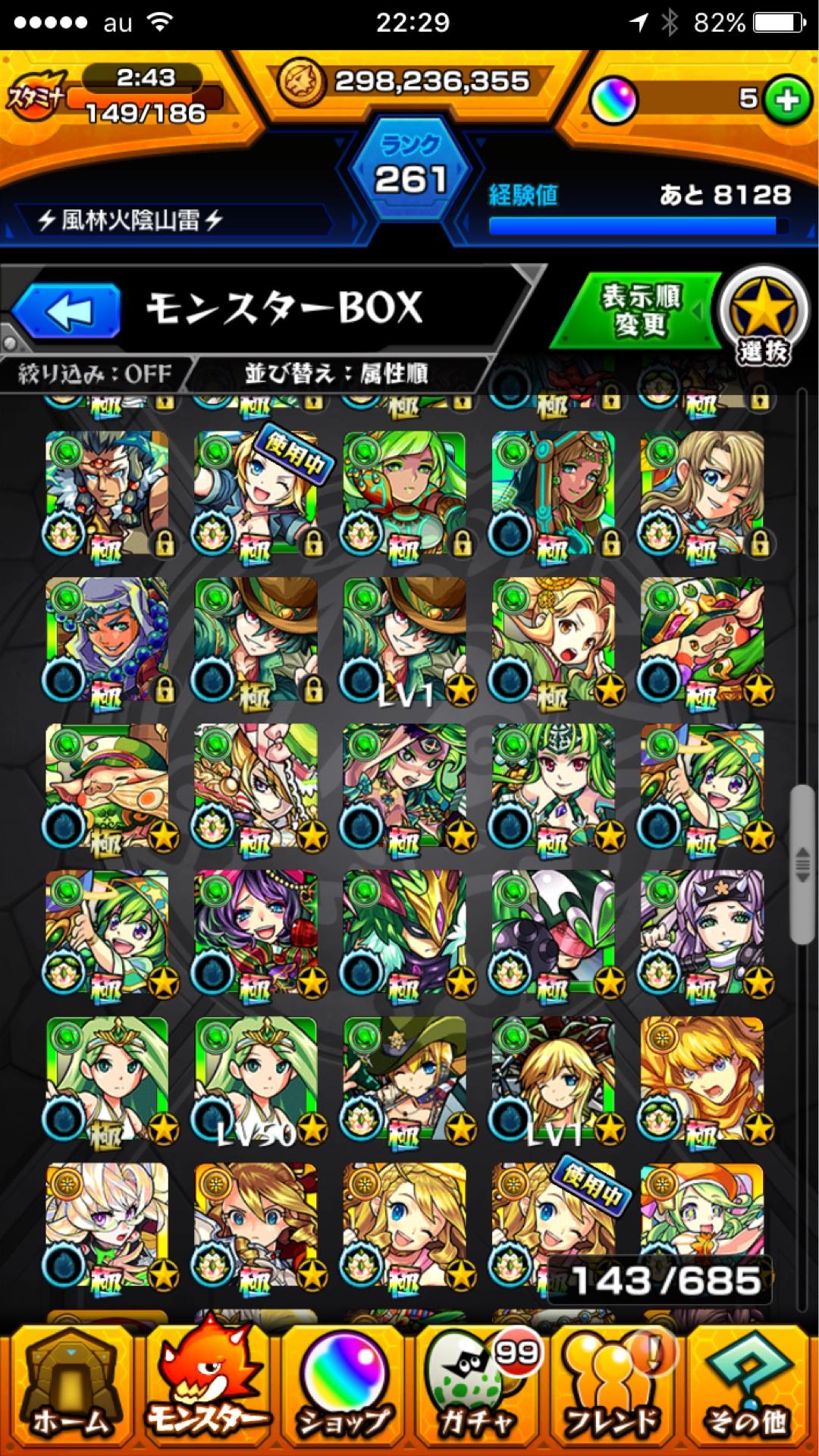Select the green cowboy-hat monster marked LV1
Viewport: 819px width, 1456px height.
click(405, 641)
